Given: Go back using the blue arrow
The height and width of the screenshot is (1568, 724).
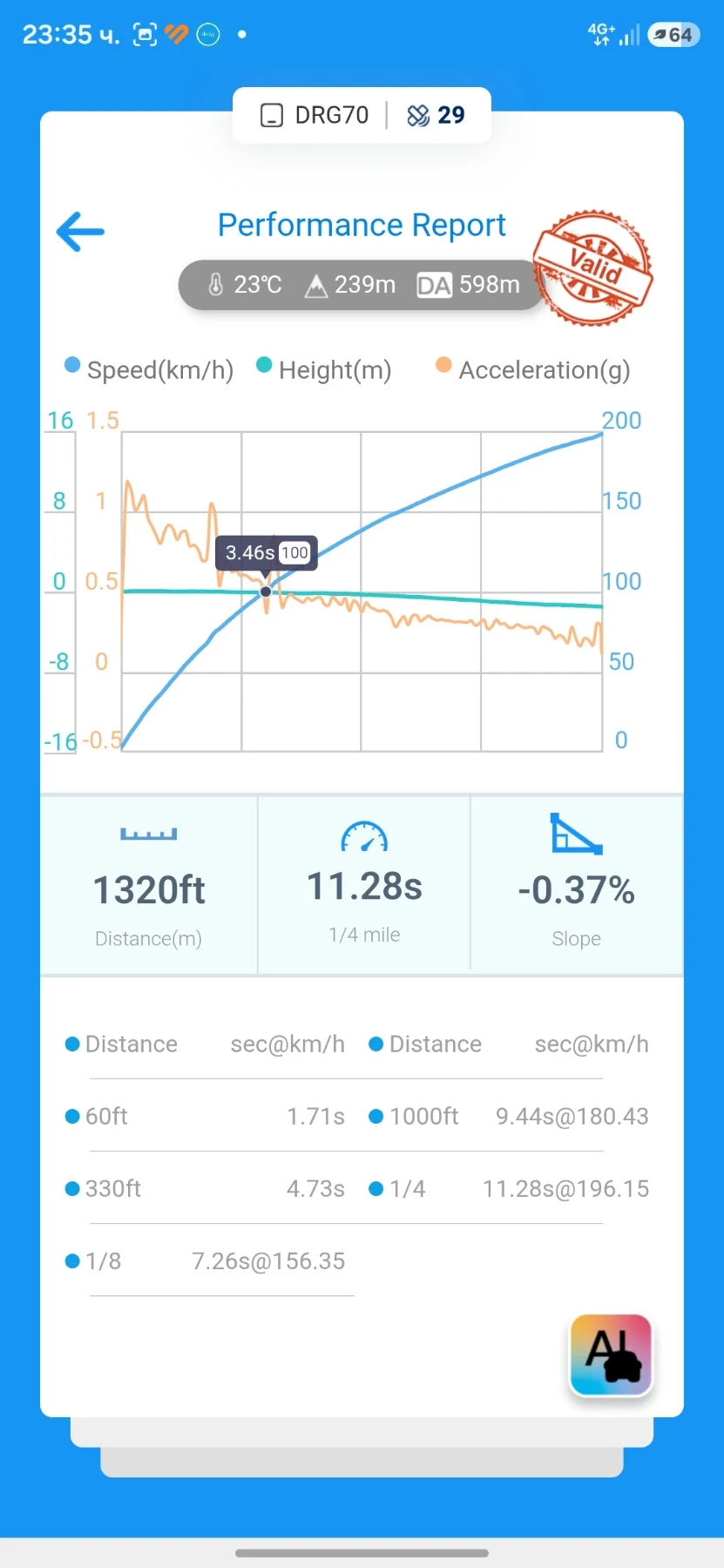Looking at the screenshot, I should coord(80,232).
